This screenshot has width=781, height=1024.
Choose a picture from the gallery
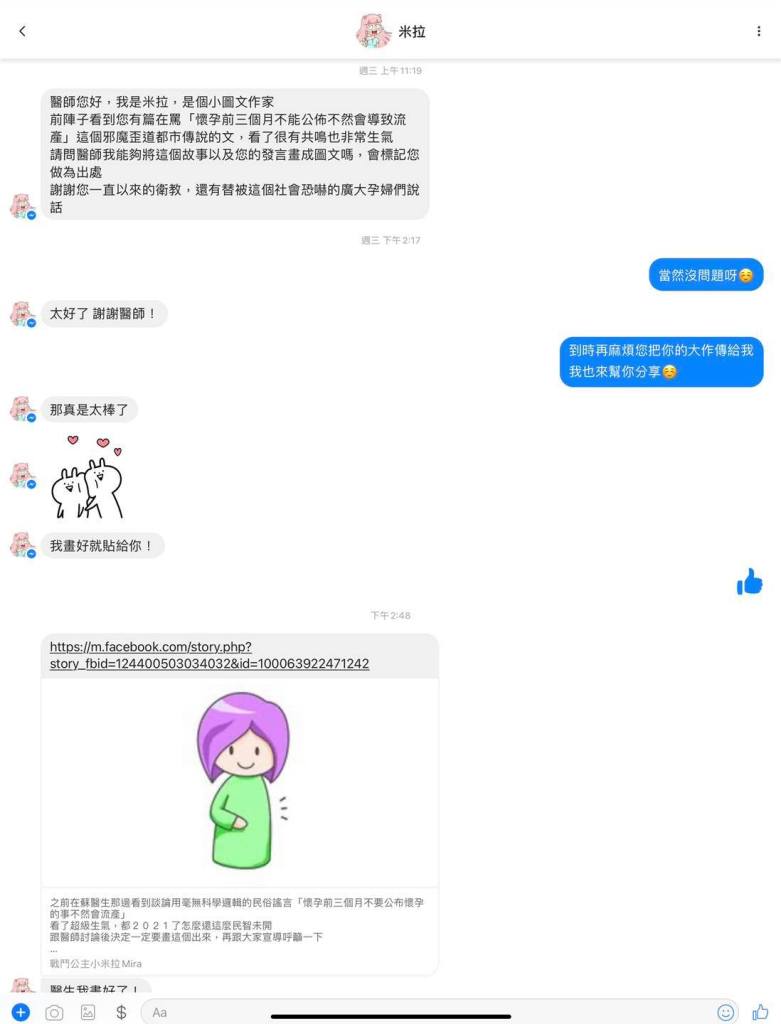88,1012
